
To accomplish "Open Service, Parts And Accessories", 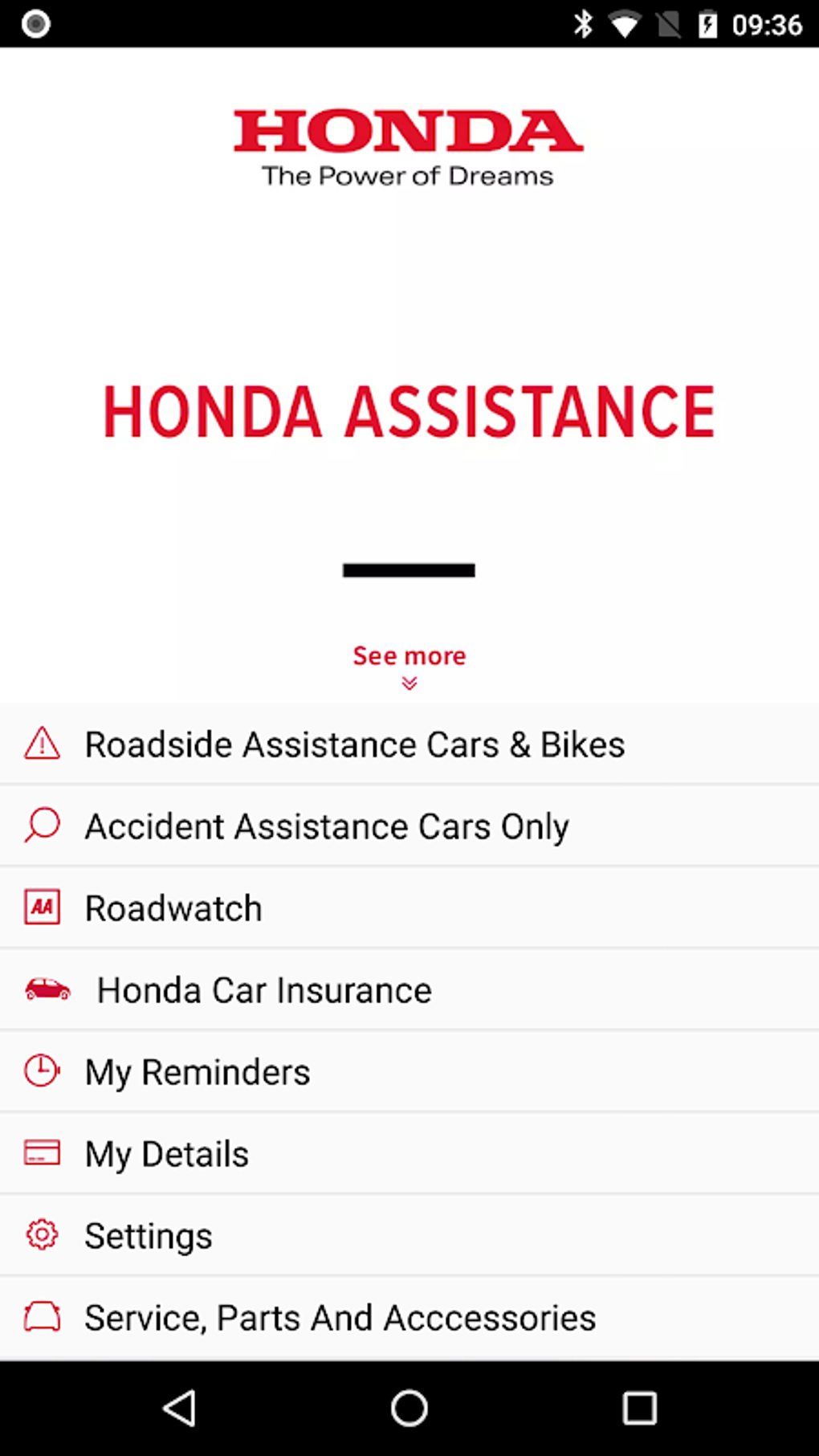I will point(409,1318).
